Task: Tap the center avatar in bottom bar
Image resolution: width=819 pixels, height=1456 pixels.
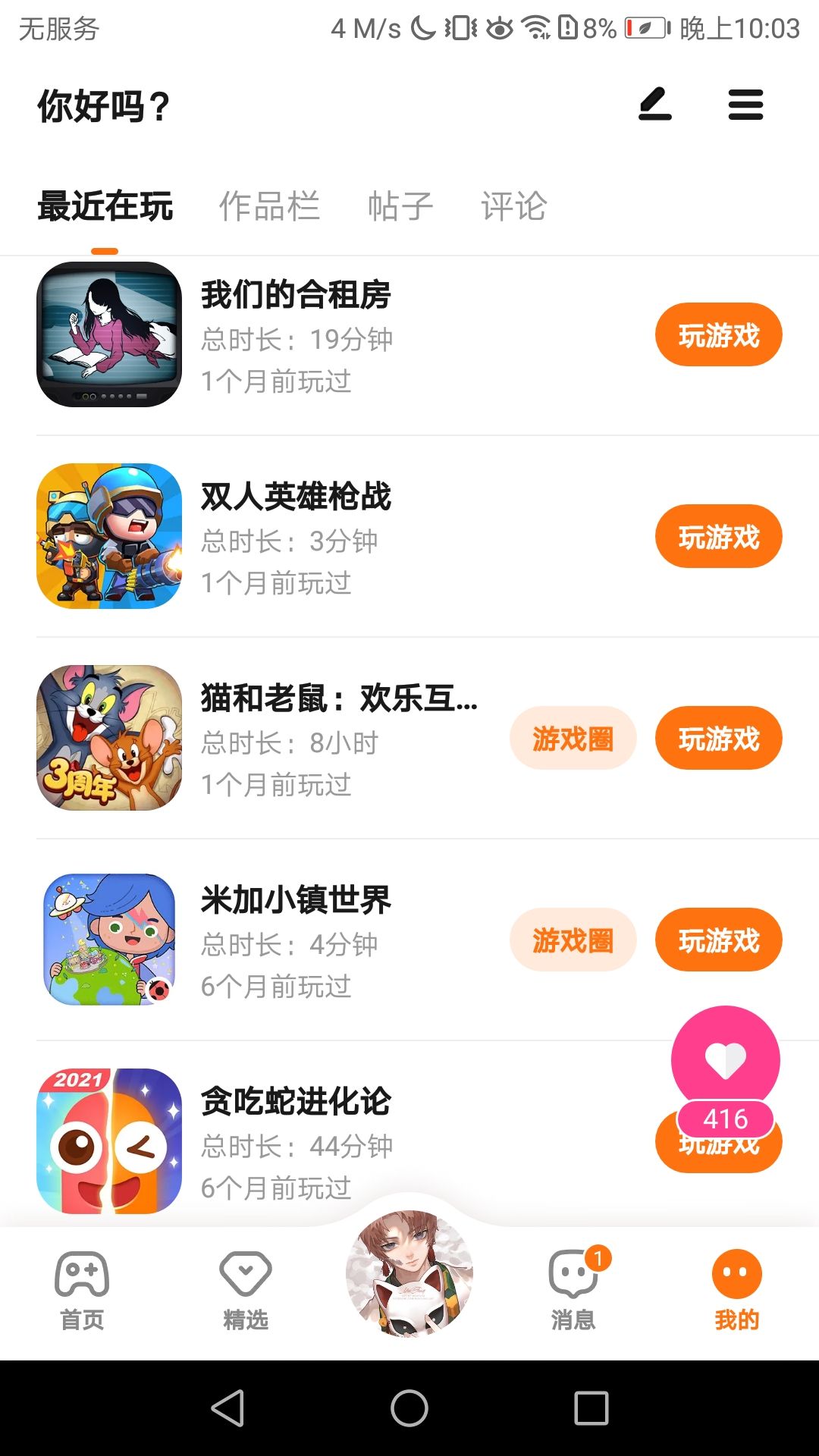Action: [409, 1274]
